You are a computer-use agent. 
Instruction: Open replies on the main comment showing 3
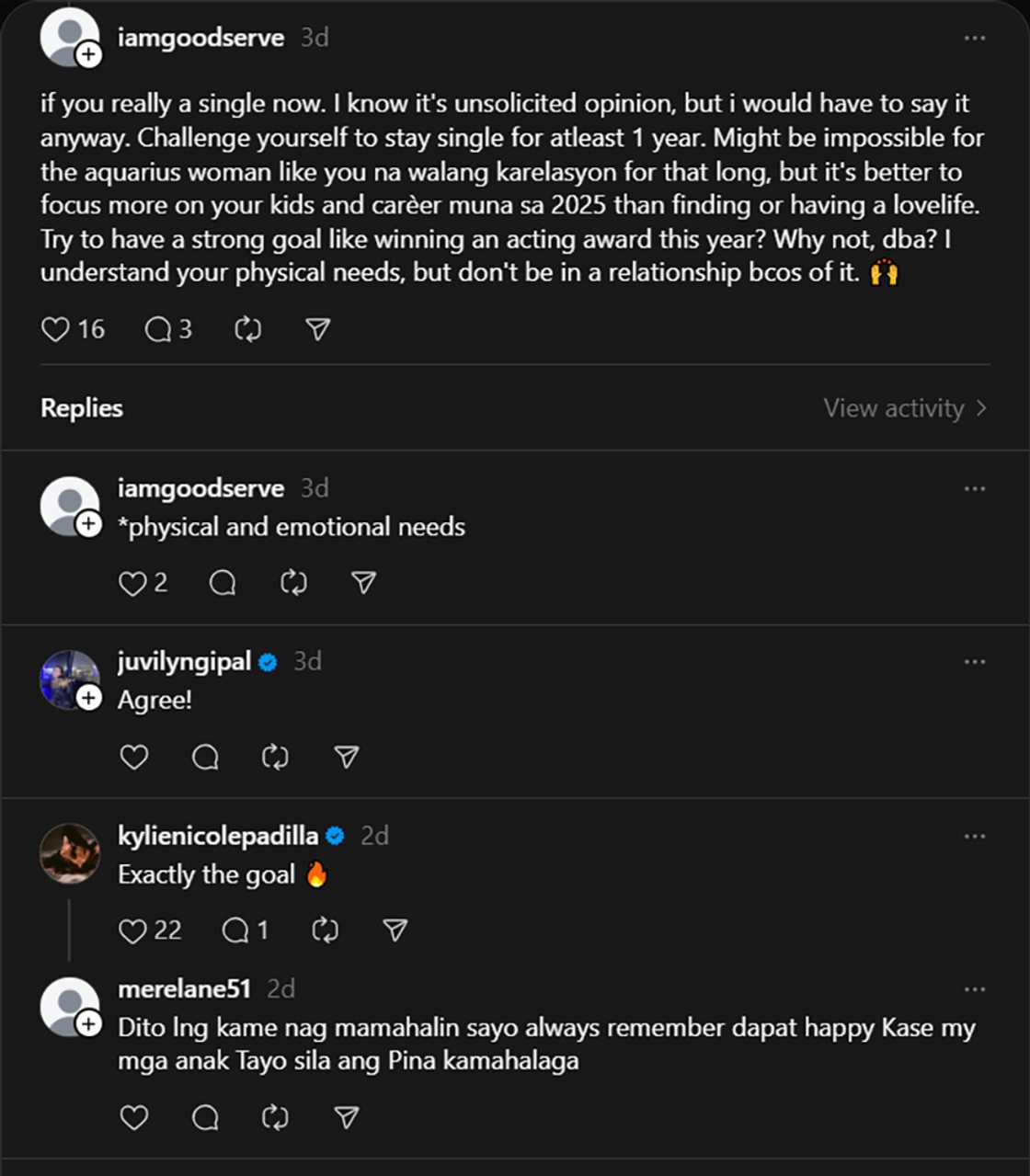pyautogui.click(x=166, y=329)
